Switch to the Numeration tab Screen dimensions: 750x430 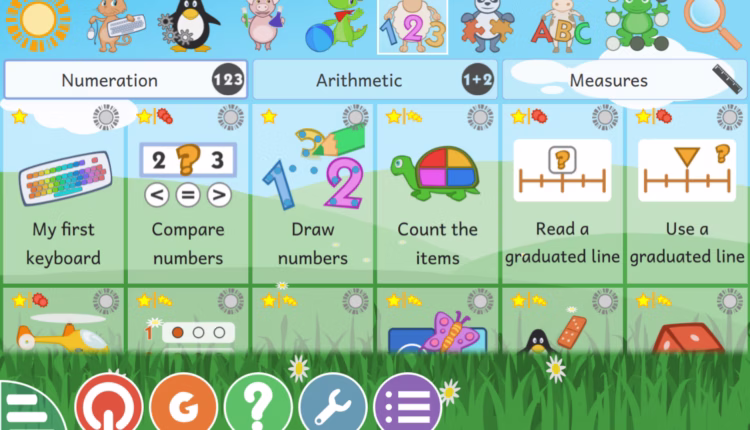tap(125, 80)
